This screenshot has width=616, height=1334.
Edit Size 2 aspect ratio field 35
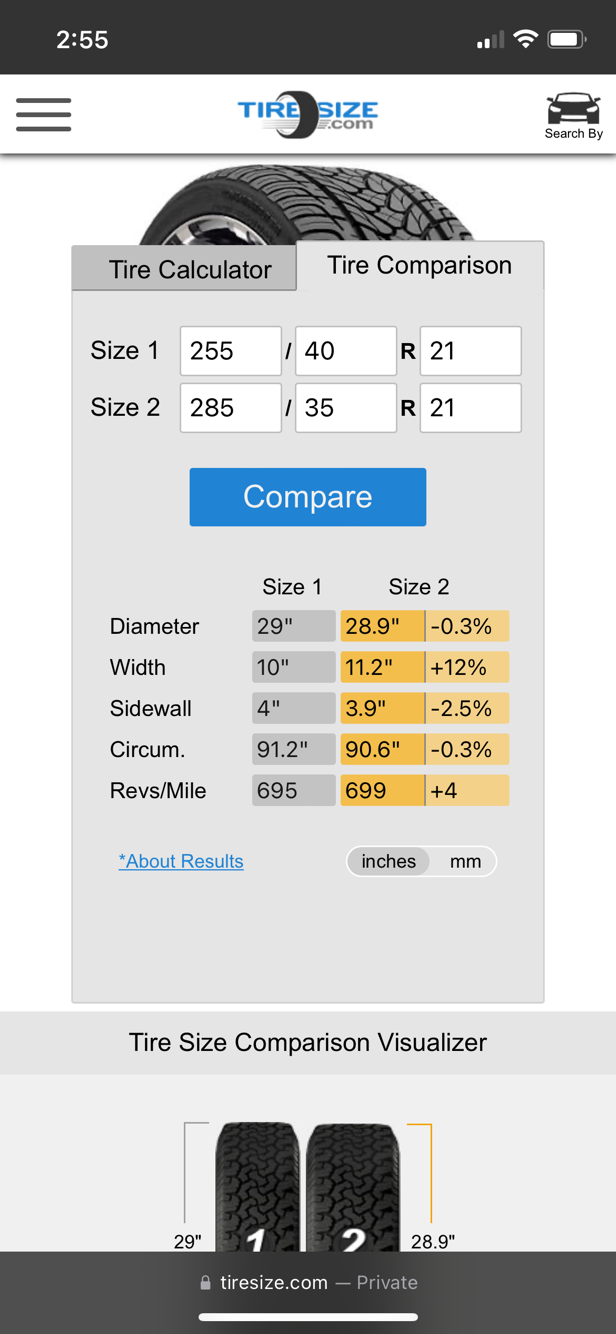point(346,408)
